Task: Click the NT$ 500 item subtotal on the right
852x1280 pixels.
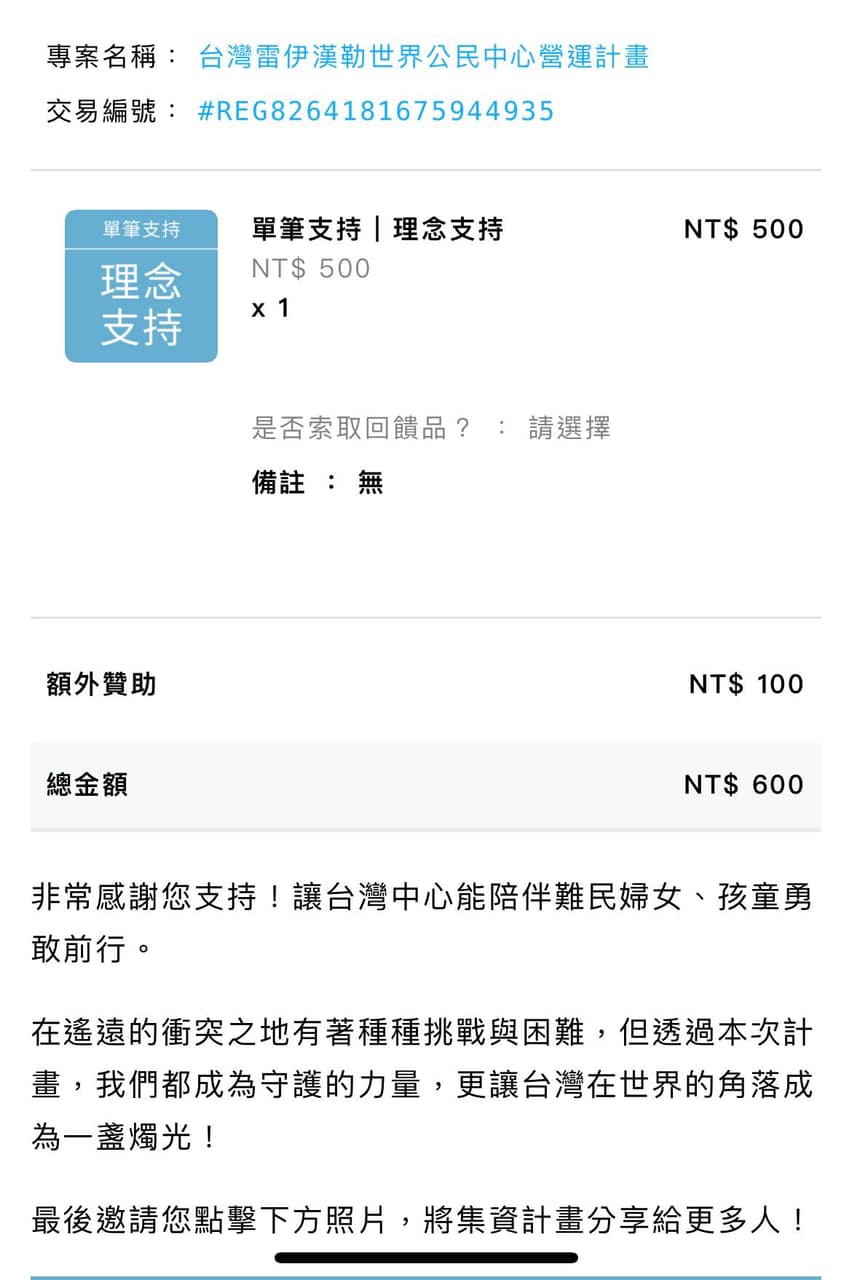Action: click(x=746, y=229)
